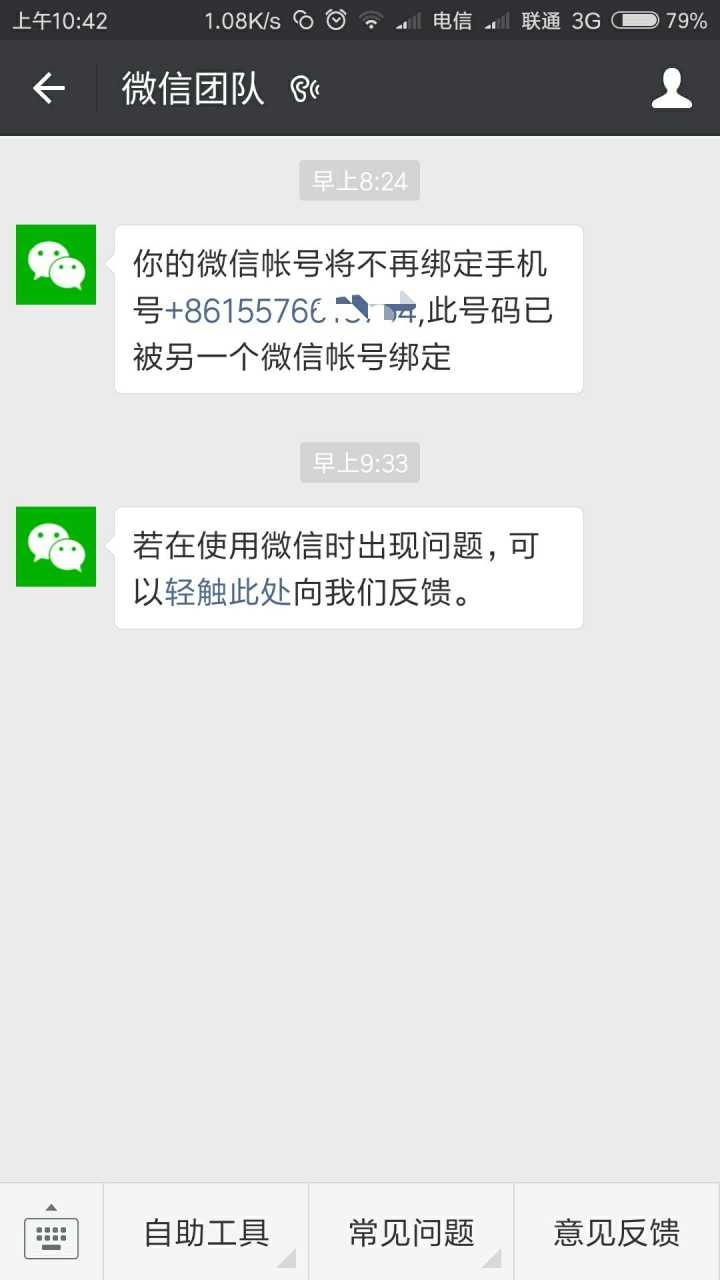
Task: Tap the WeChat avatar beside the 8:24 message
Action: click(x=56, y=265)
